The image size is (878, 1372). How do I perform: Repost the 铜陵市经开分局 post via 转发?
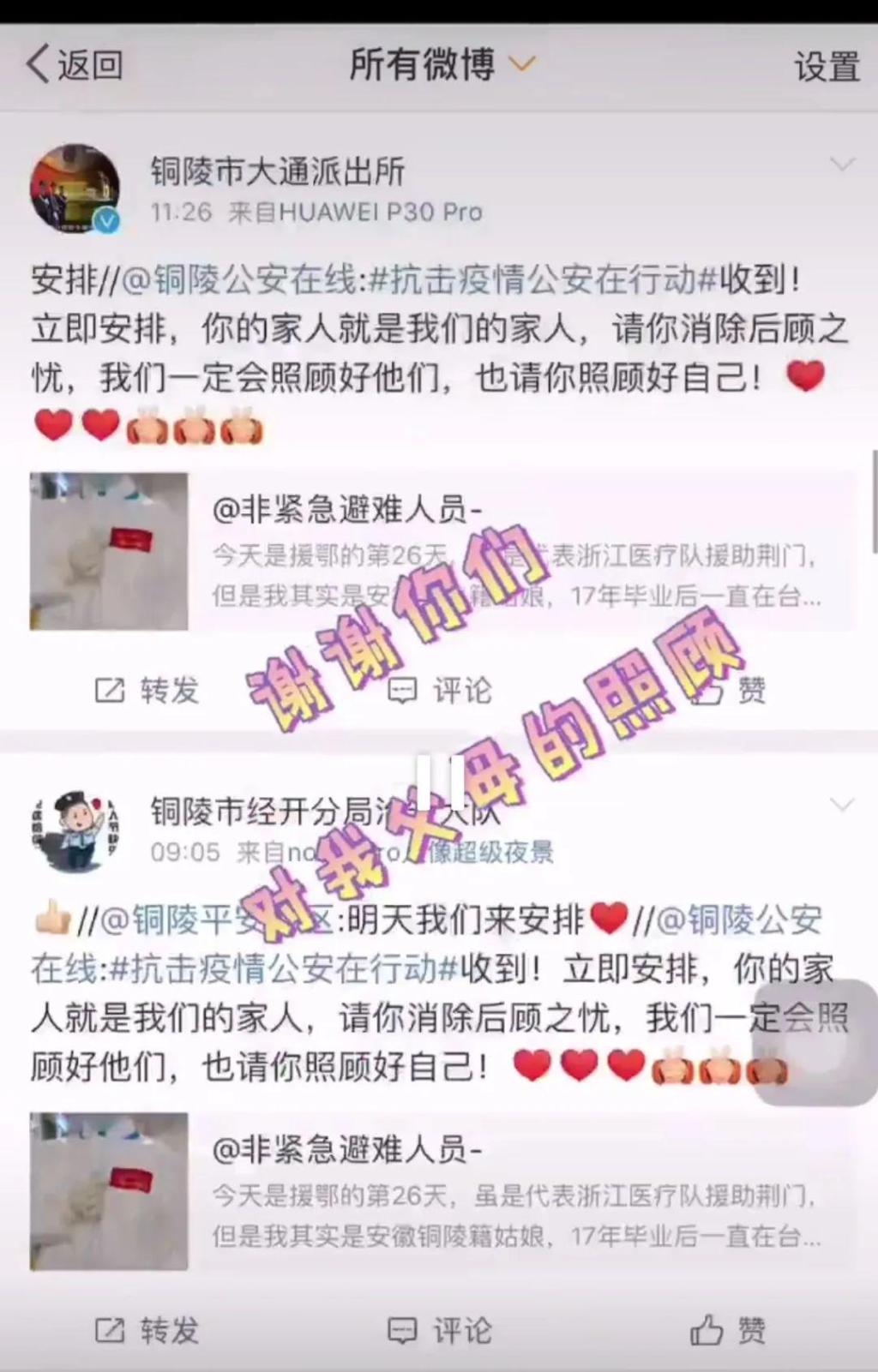[147, 1331]
